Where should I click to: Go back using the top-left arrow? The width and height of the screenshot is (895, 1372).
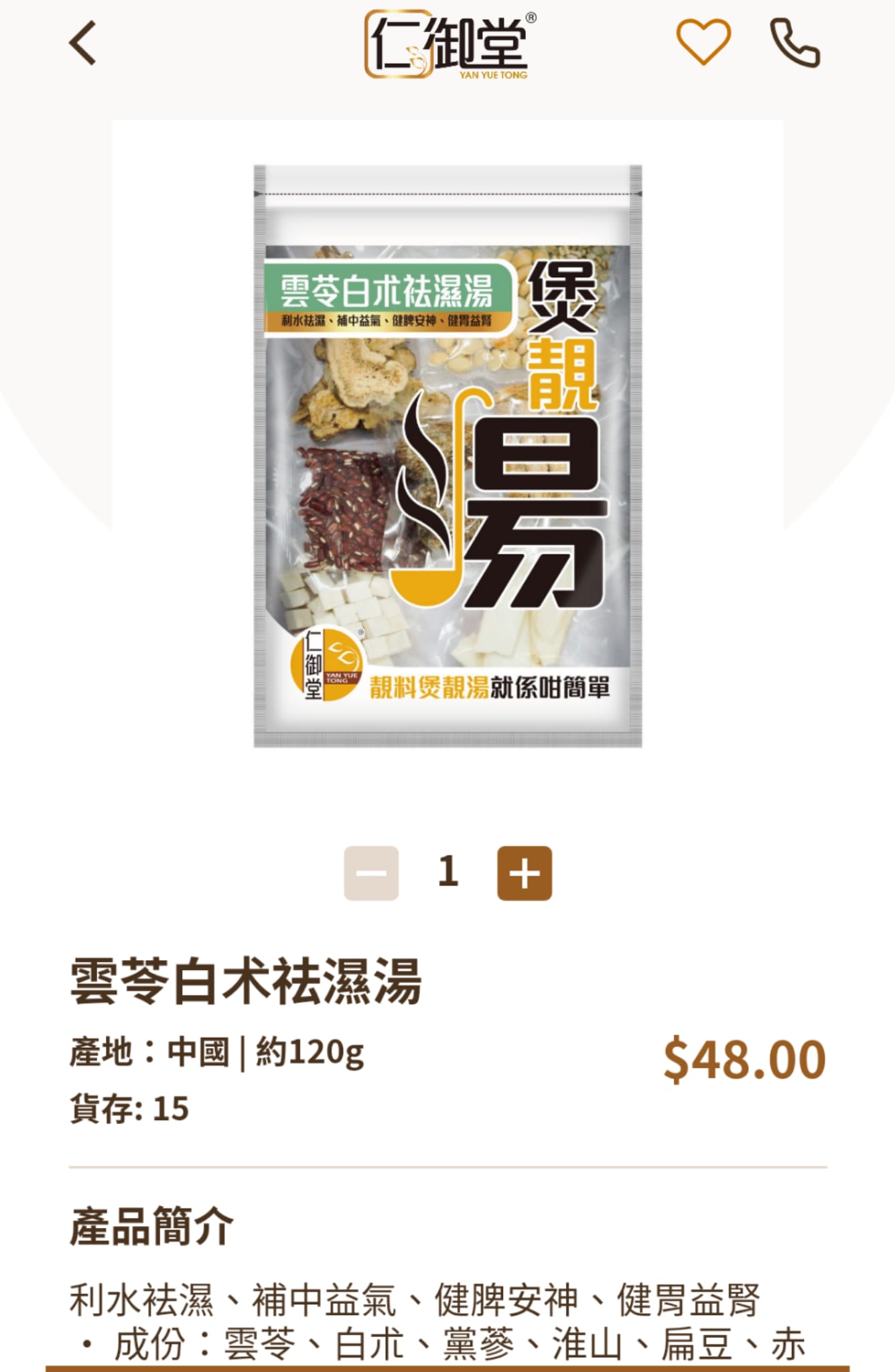[x=83, y=44]
